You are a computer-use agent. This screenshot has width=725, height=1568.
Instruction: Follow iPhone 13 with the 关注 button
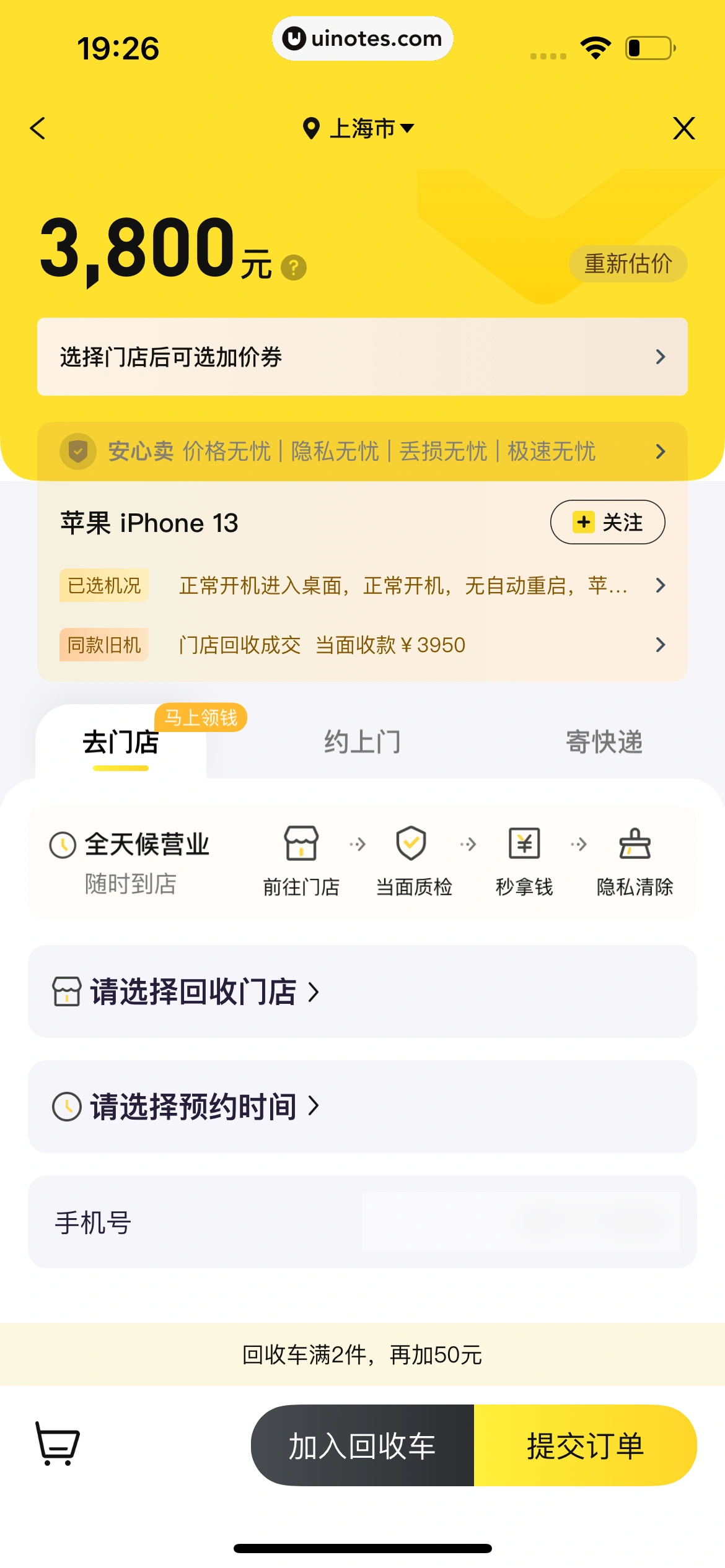607,522
